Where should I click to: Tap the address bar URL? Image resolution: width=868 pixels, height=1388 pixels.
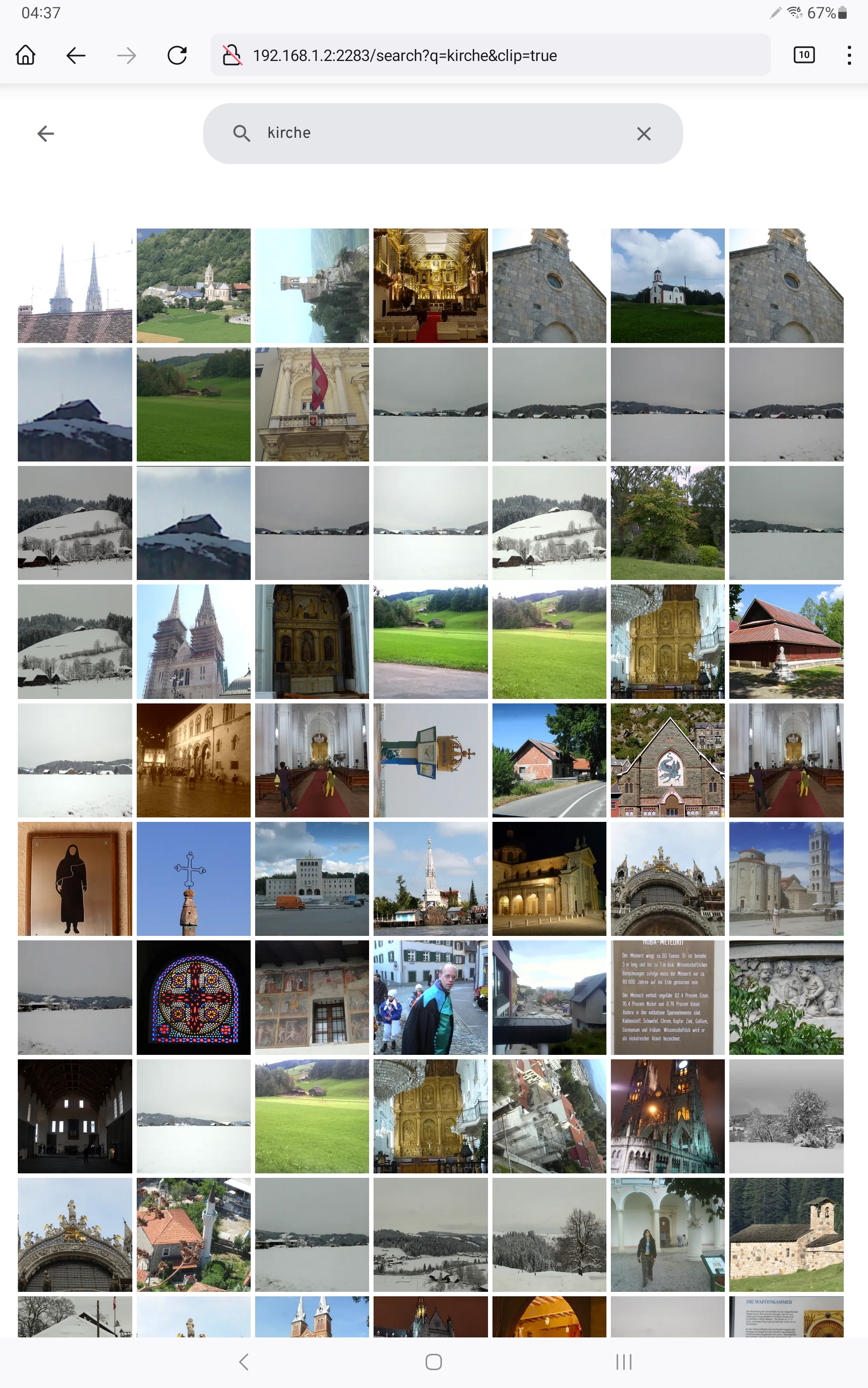pyautogui.click(x=405, y=56)
